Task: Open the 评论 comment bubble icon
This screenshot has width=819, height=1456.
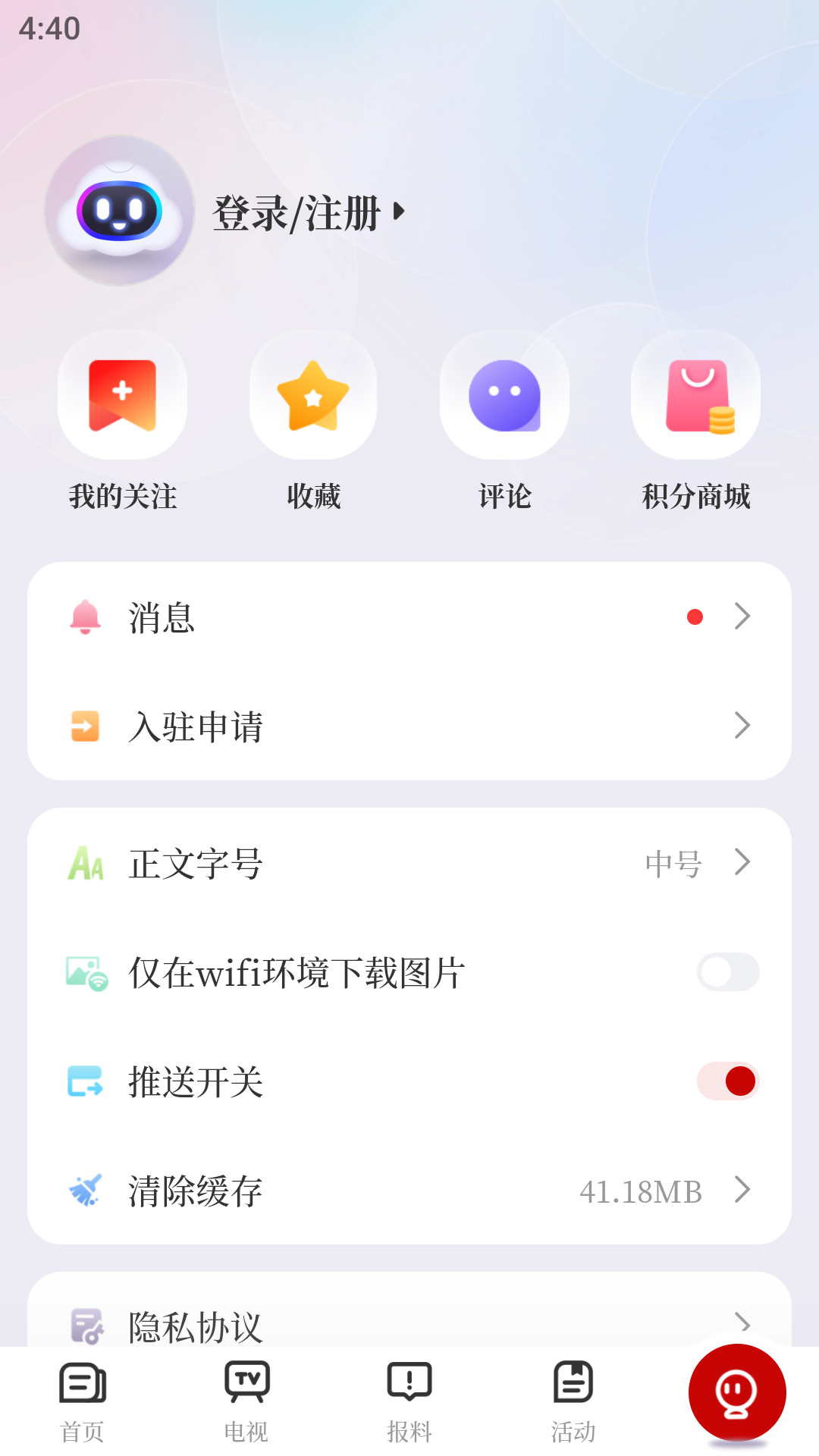Action: tap(504, 396)
